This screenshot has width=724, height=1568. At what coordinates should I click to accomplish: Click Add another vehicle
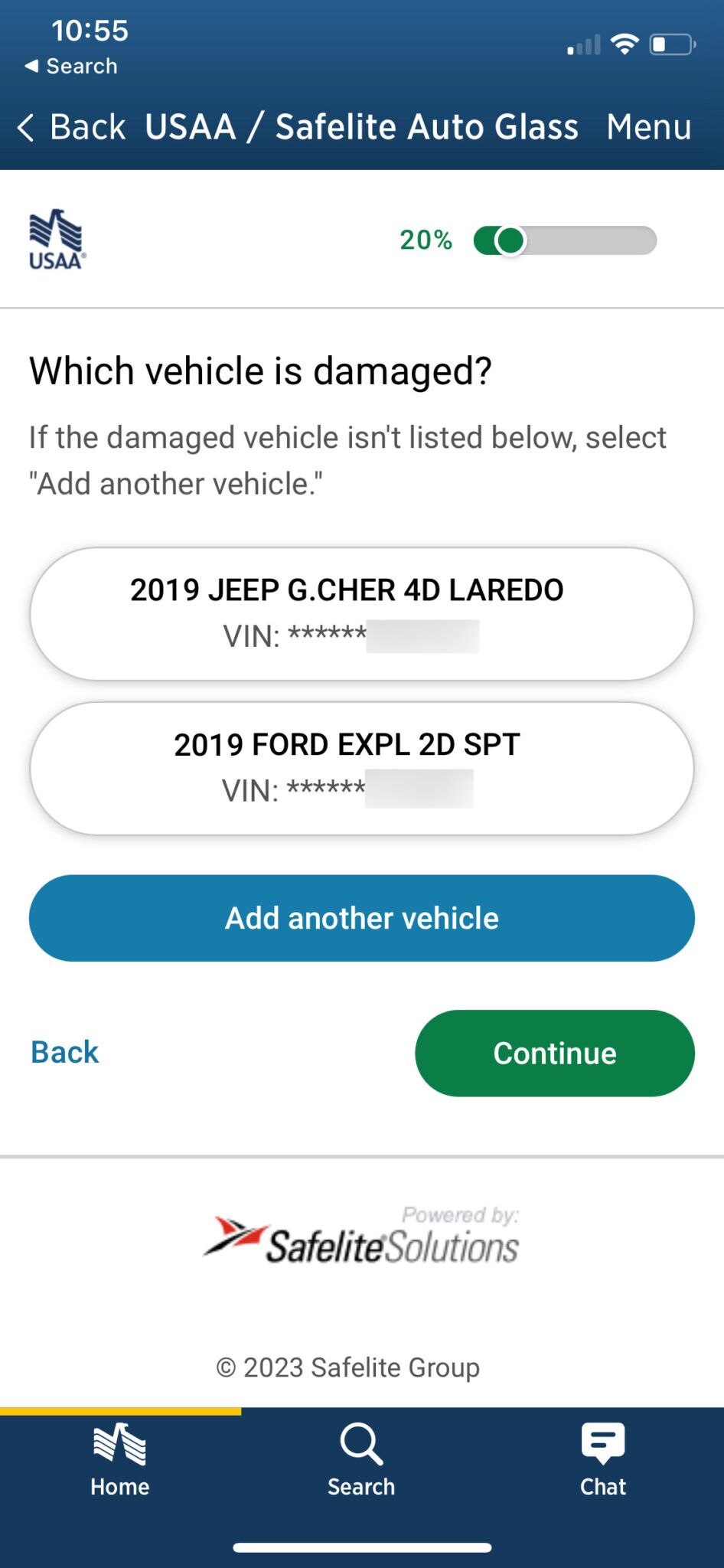point(361,917)
